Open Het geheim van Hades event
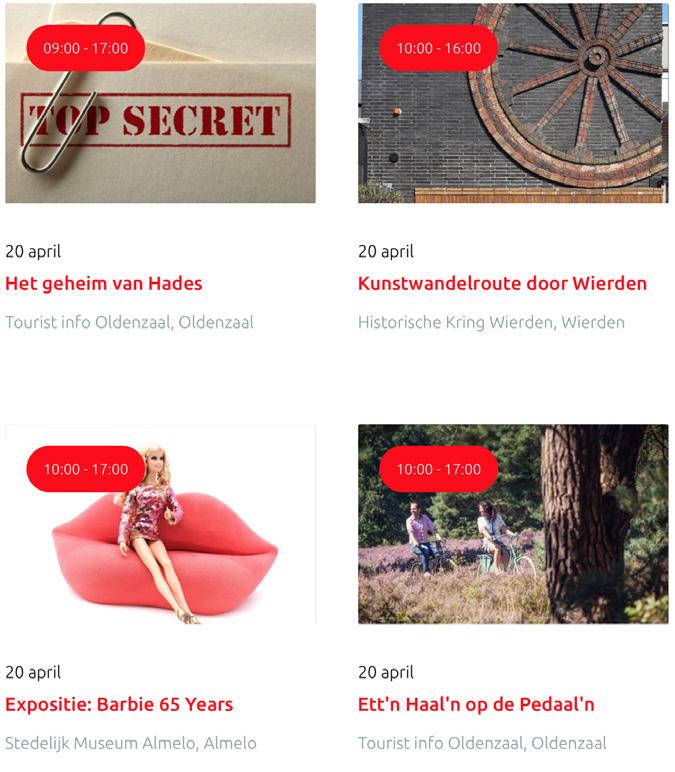The height and width of the screenshot is (772, 675). 104,284
